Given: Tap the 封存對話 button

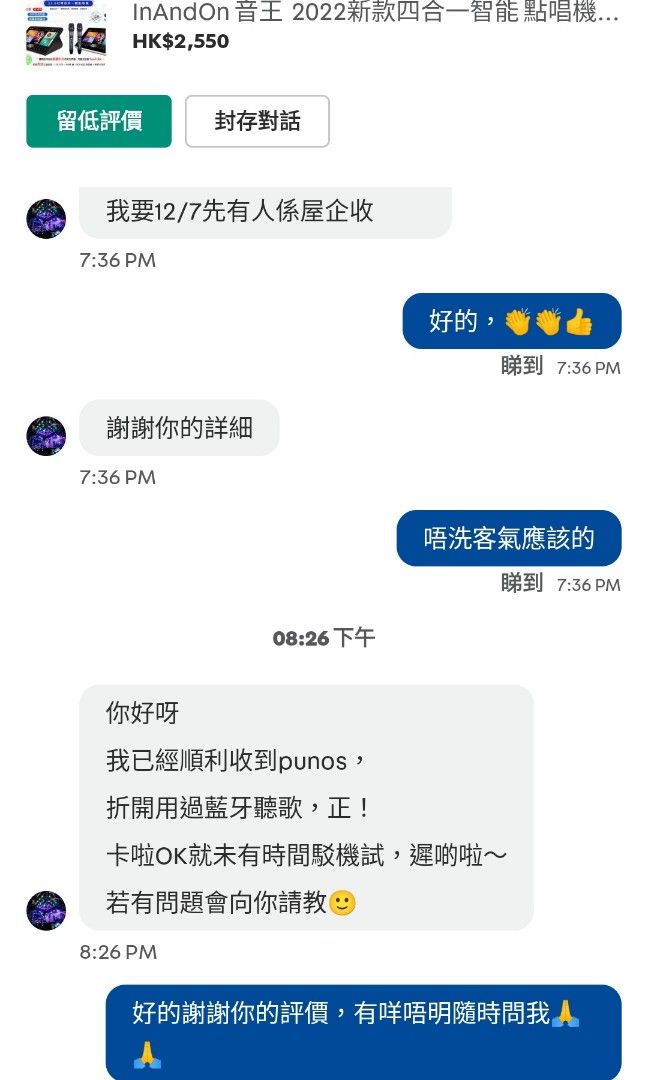Looking at the screenshot, I should point(257,122).
